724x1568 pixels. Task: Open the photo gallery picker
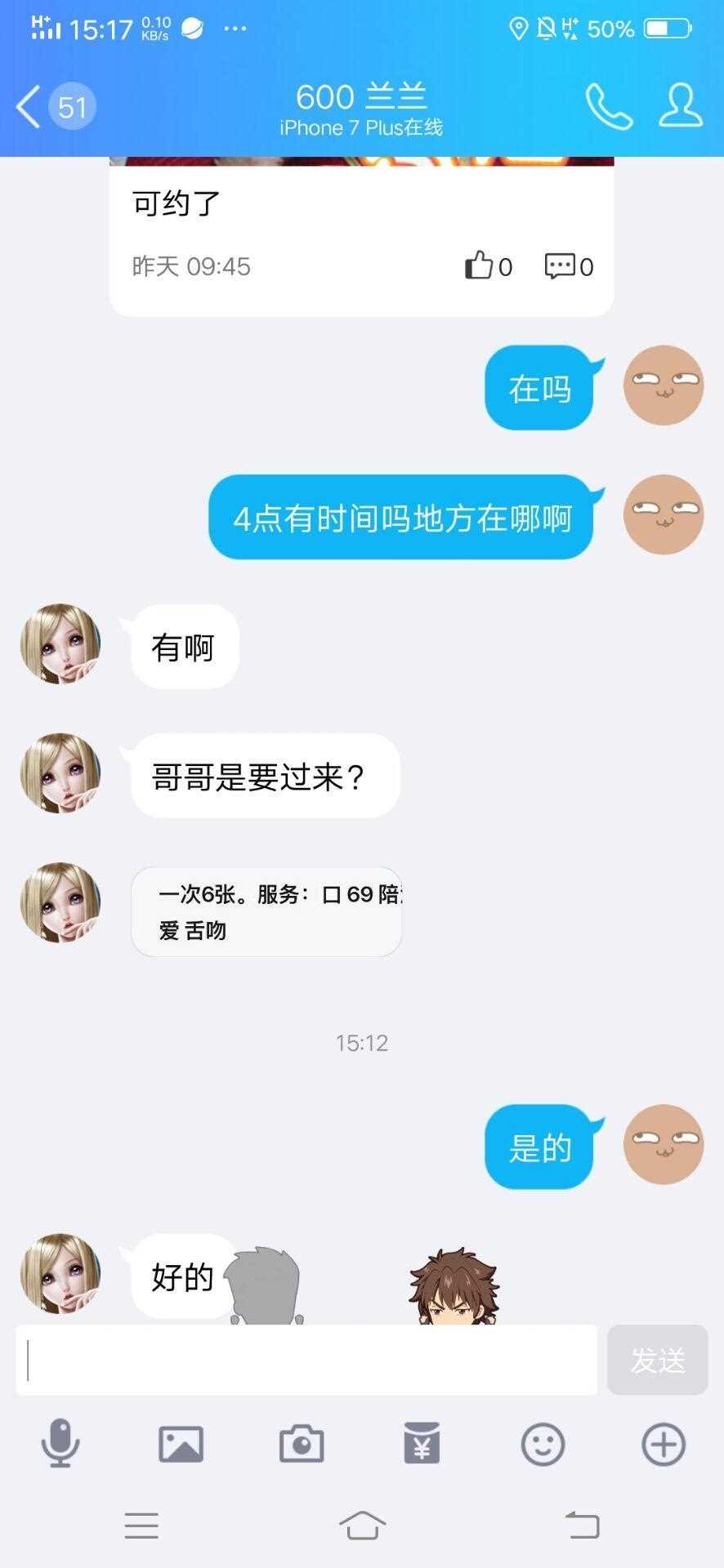click(181, 1444)
